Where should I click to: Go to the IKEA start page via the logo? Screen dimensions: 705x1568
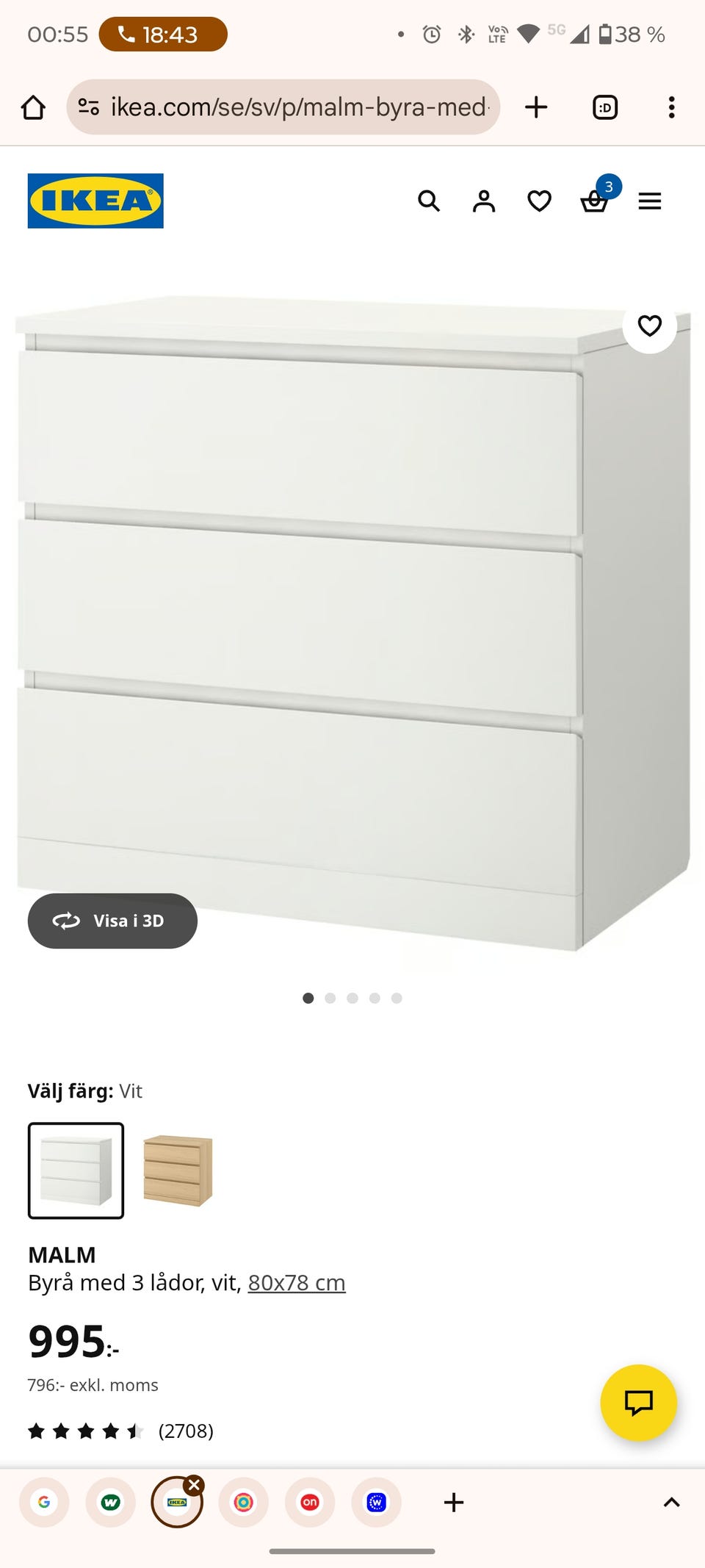95,201
